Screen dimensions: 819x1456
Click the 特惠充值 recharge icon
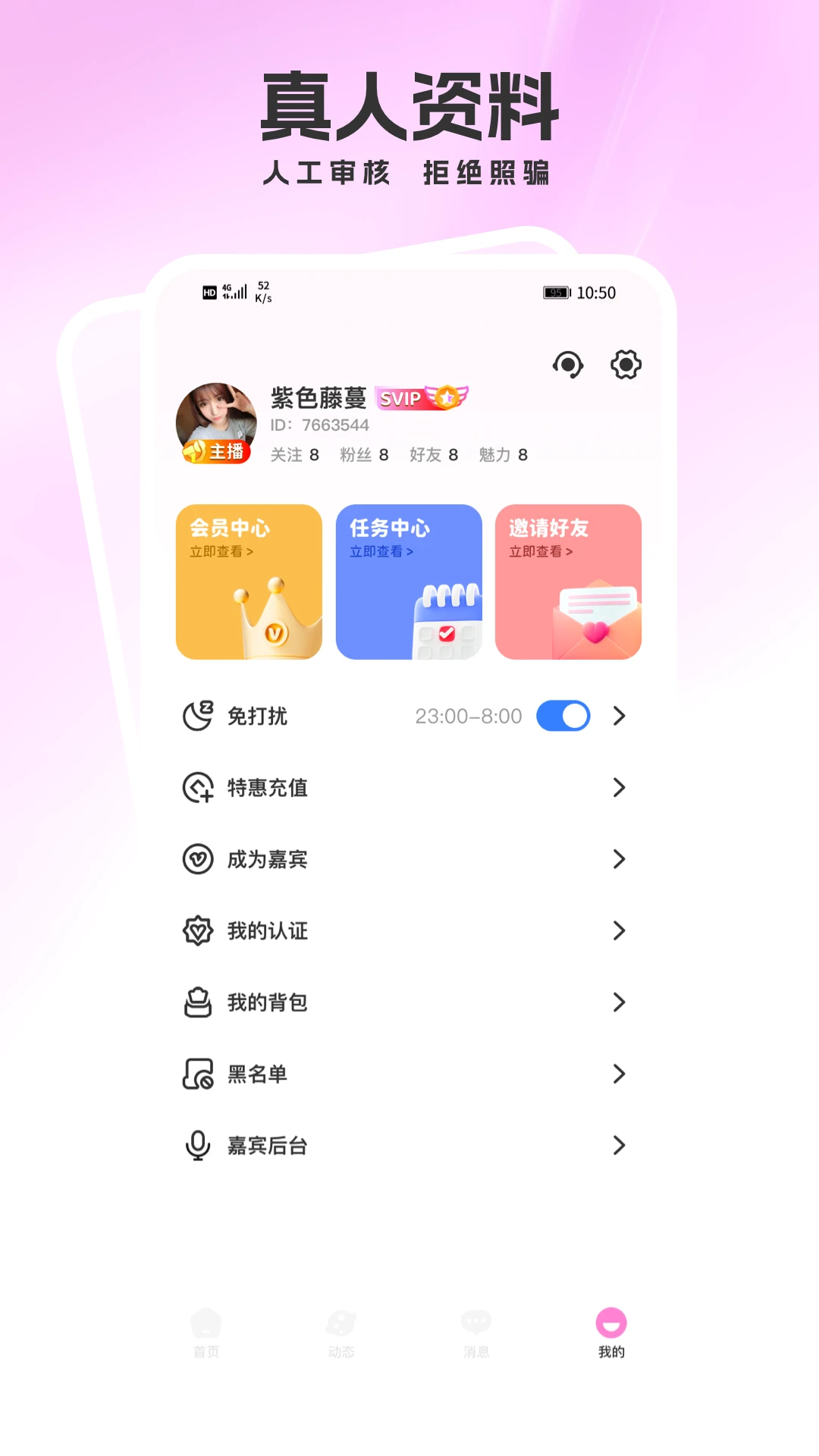[x=197, y=788]
